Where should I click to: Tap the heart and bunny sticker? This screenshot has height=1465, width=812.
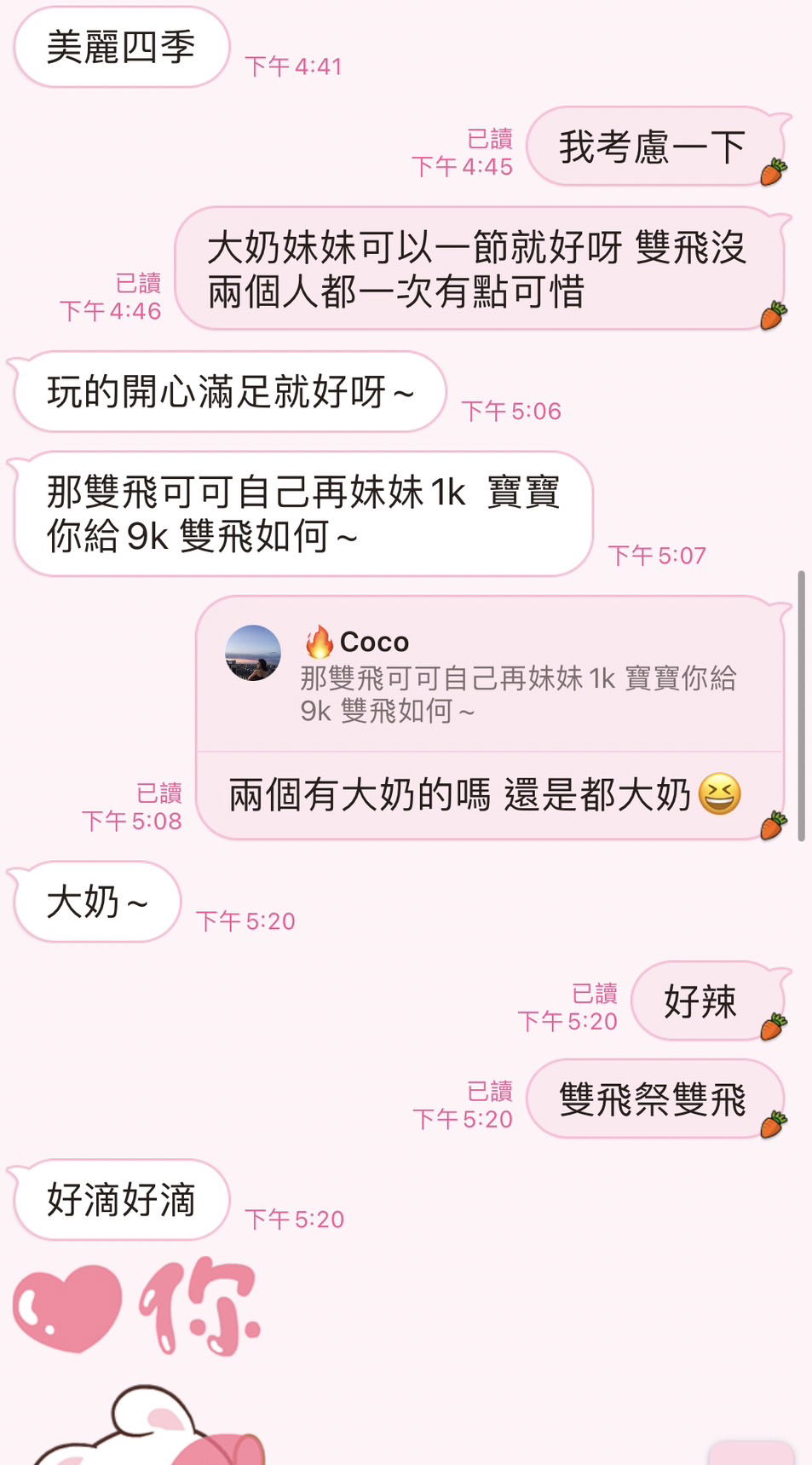point(136,1355)
